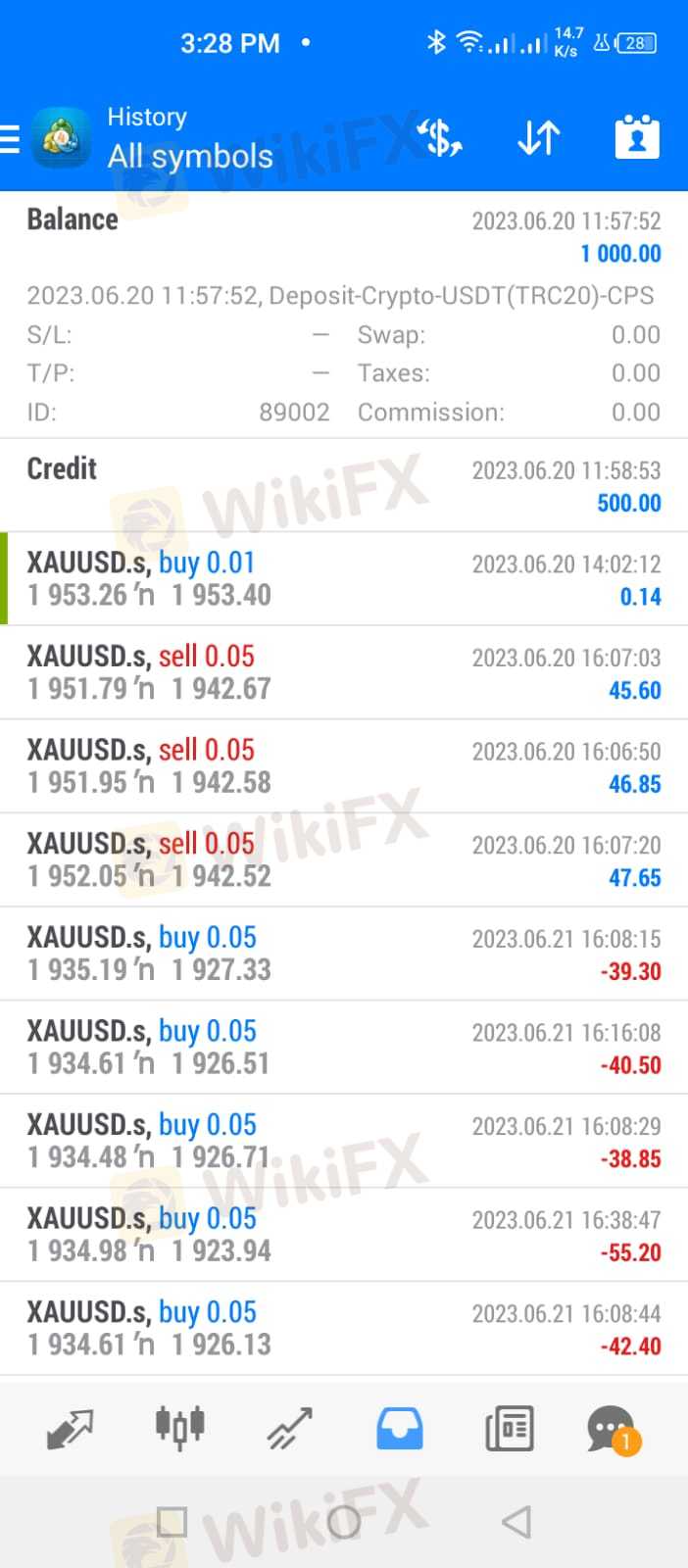This screenshot has height=1568, width=688.
Task: Open the Messages tab with notification
Action: 612,1429
